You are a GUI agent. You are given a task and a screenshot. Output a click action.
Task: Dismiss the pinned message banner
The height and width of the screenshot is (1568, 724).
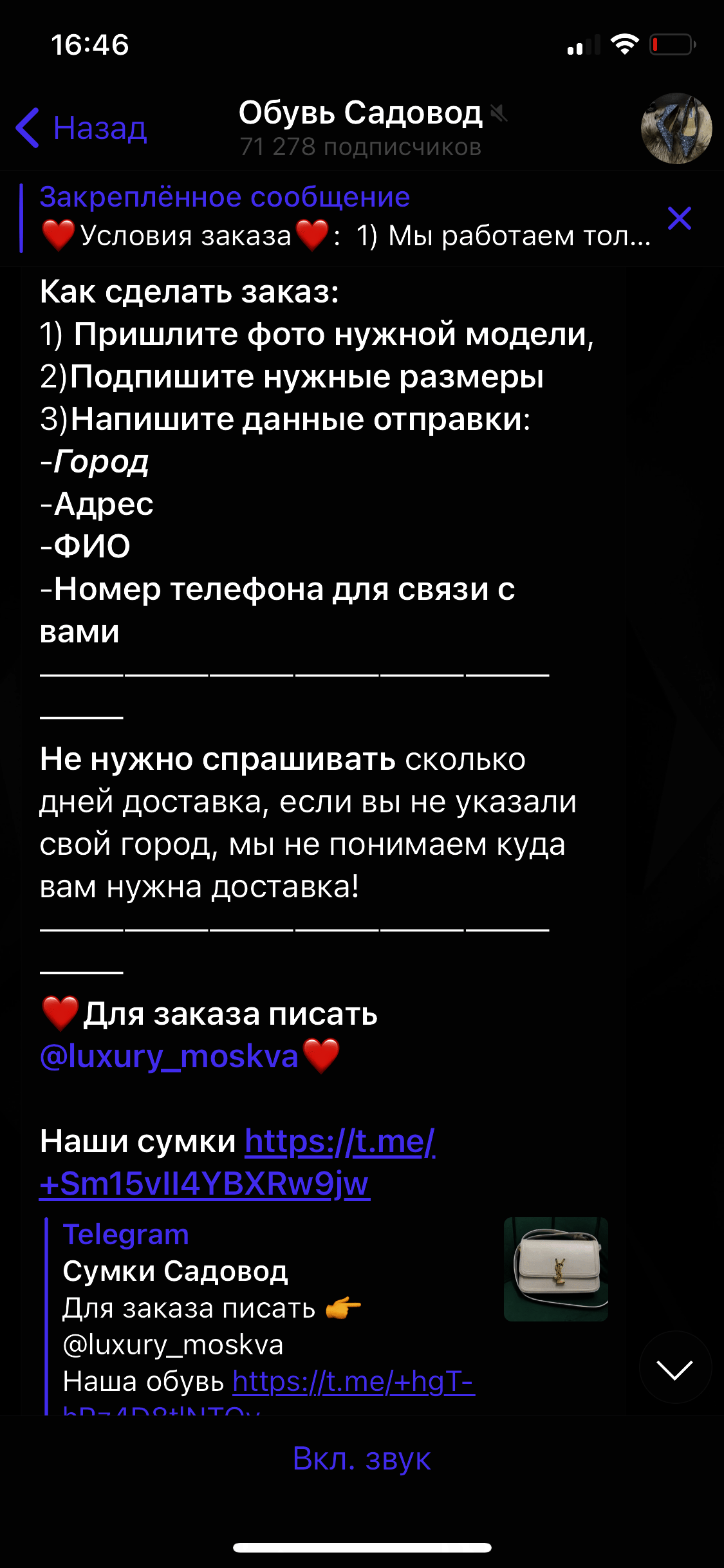pos(680,218)
